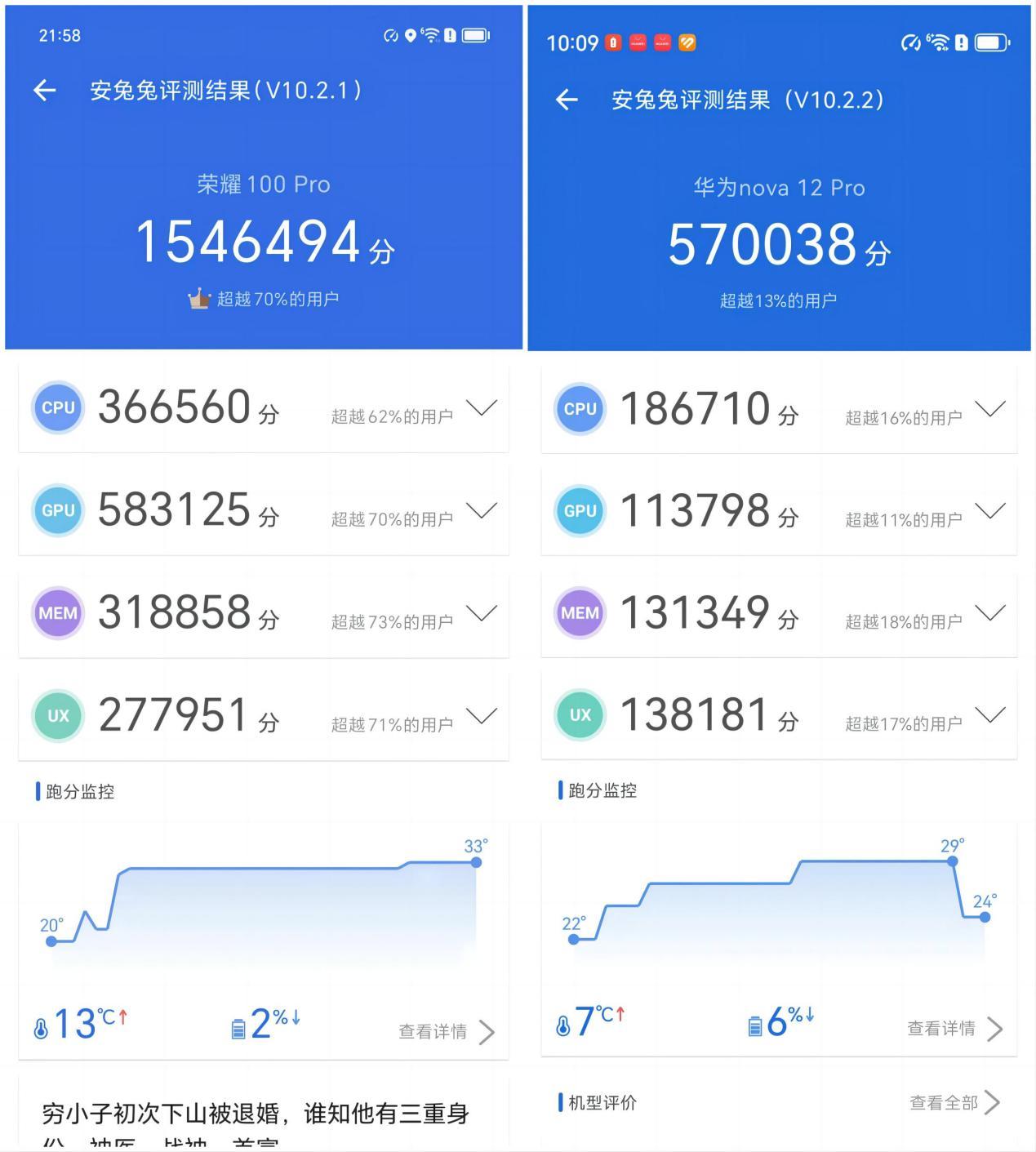This screenshot has width=1036, height=1152.
Task: Expand CPU score details on 荣耀 100 Pro
Action: (482, 407)
